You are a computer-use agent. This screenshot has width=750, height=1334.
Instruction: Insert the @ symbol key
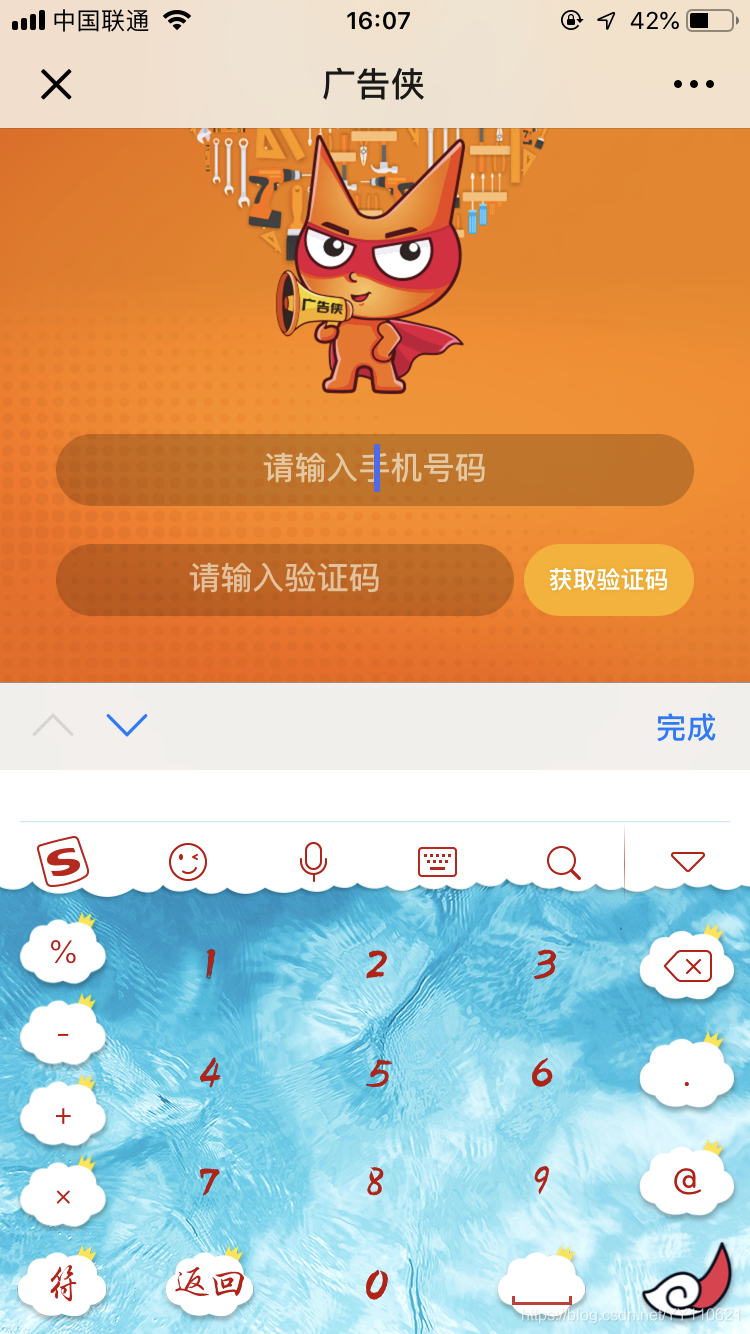687,1181
